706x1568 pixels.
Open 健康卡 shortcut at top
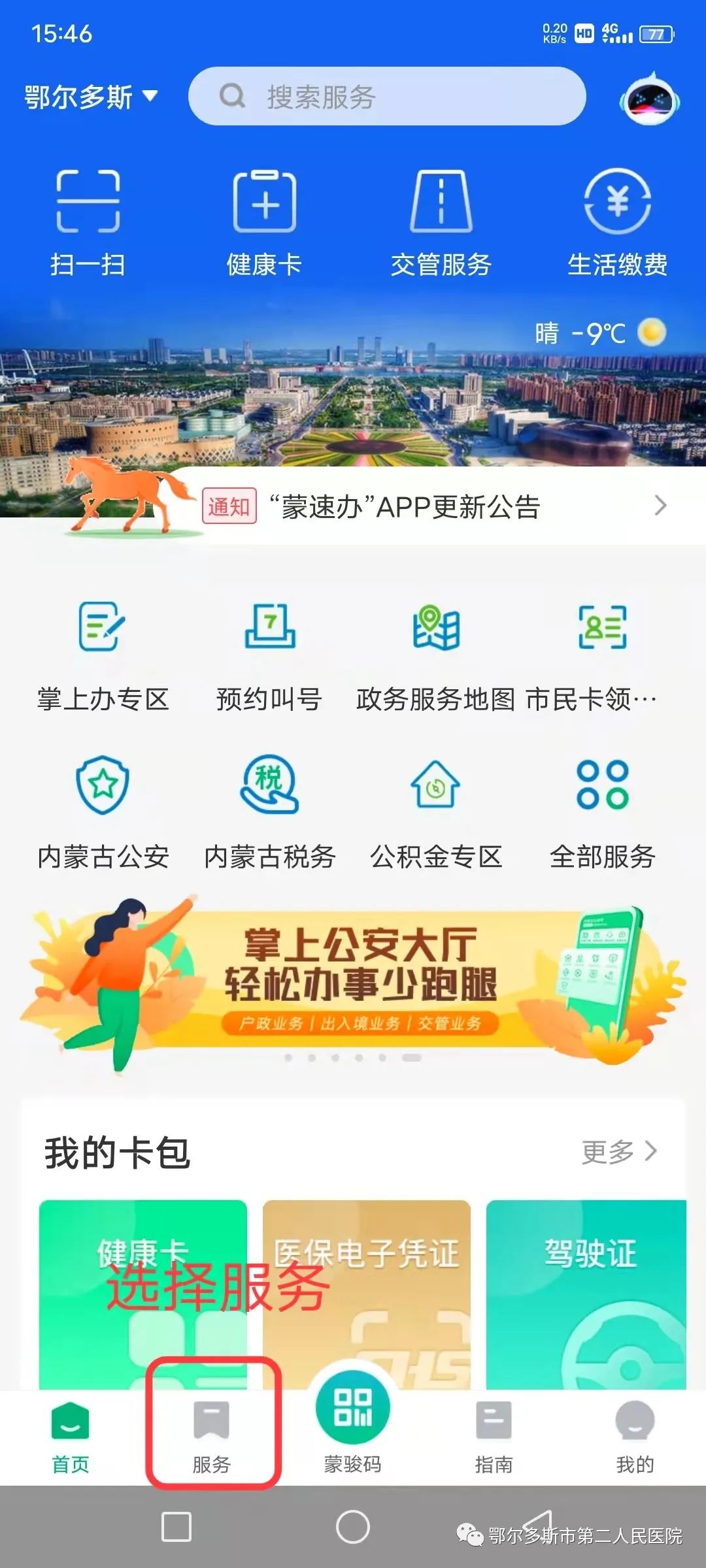pyautogui.click(x=264, y=222)
